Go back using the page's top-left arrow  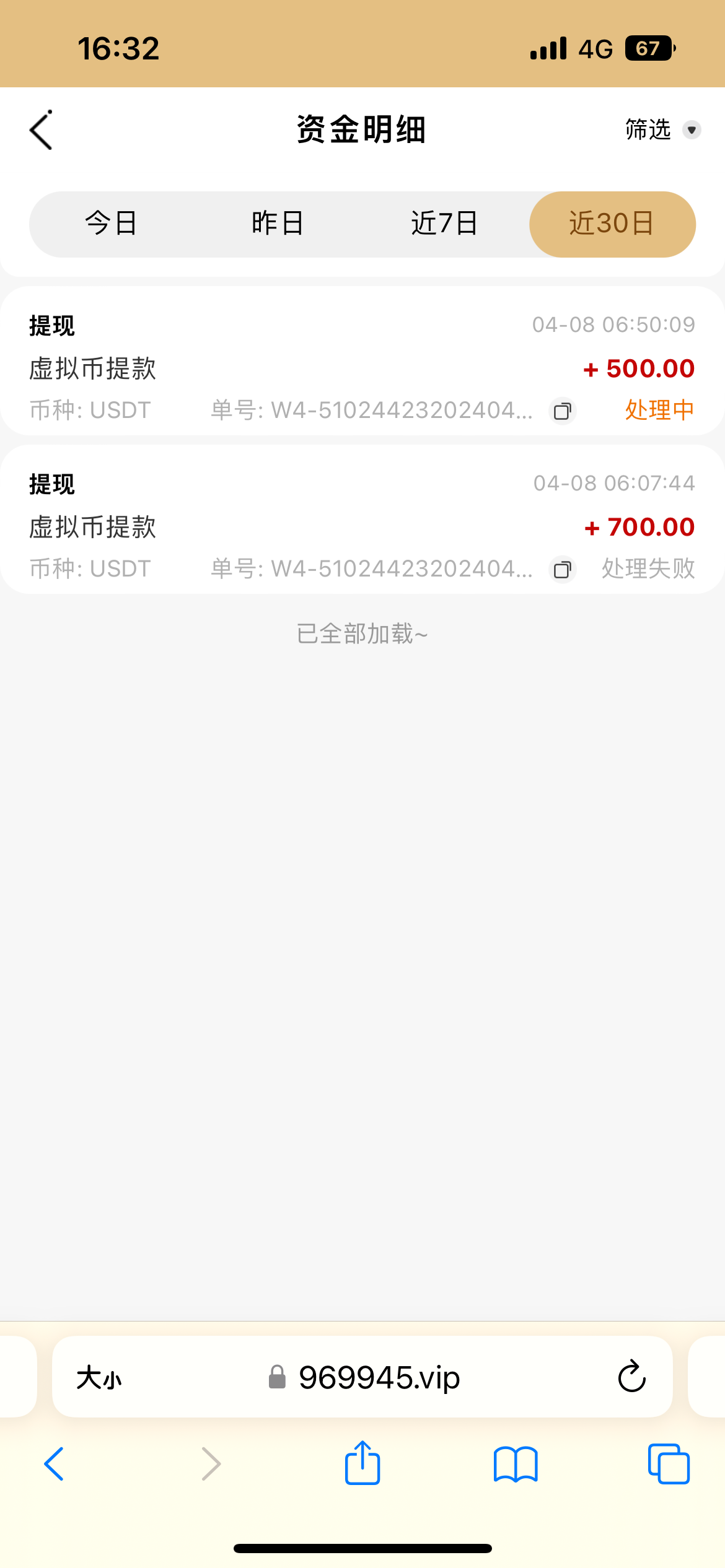coord(40,131)
